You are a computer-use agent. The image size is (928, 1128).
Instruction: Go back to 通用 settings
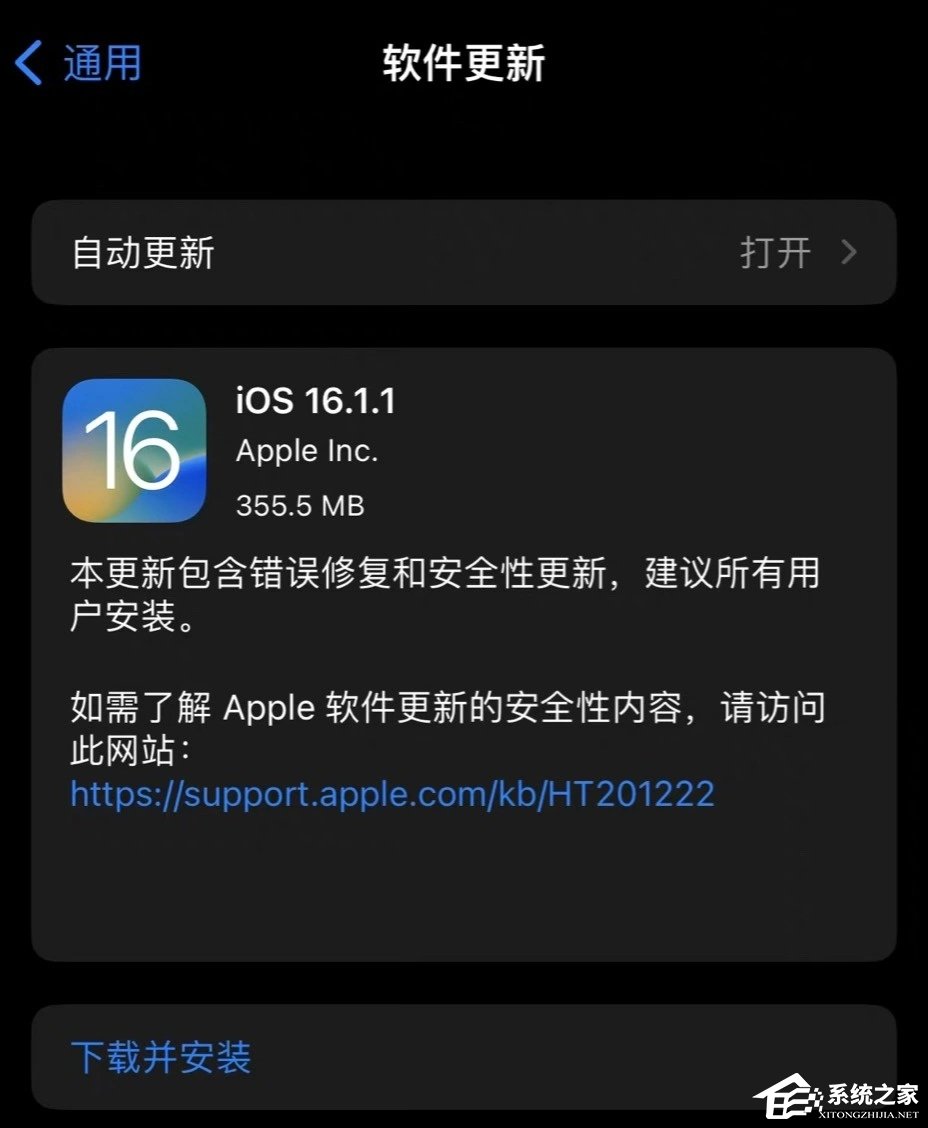click(x=78, y=63)
